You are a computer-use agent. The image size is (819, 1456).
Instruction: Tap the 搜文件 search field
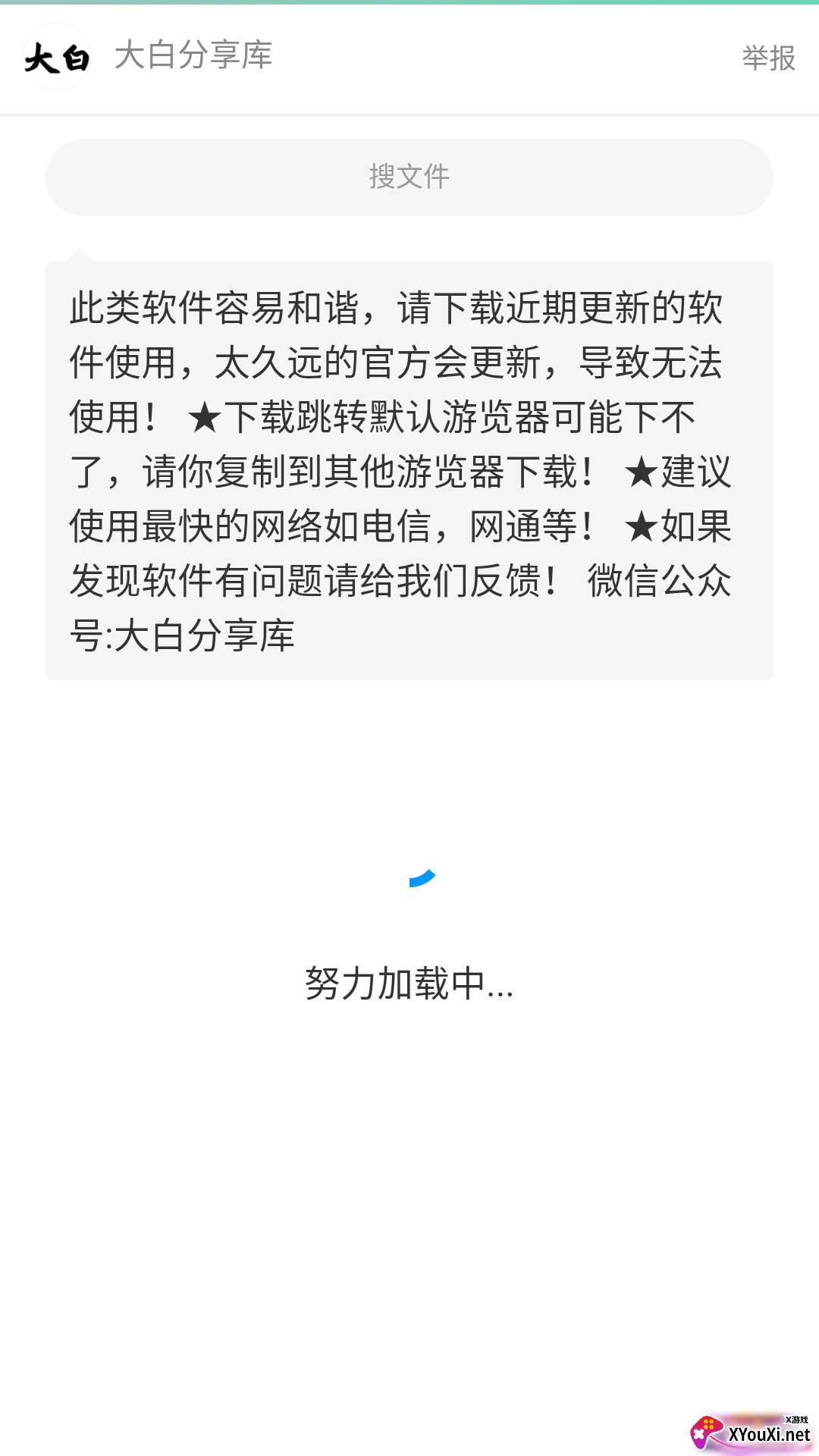[x=409, y=177]
